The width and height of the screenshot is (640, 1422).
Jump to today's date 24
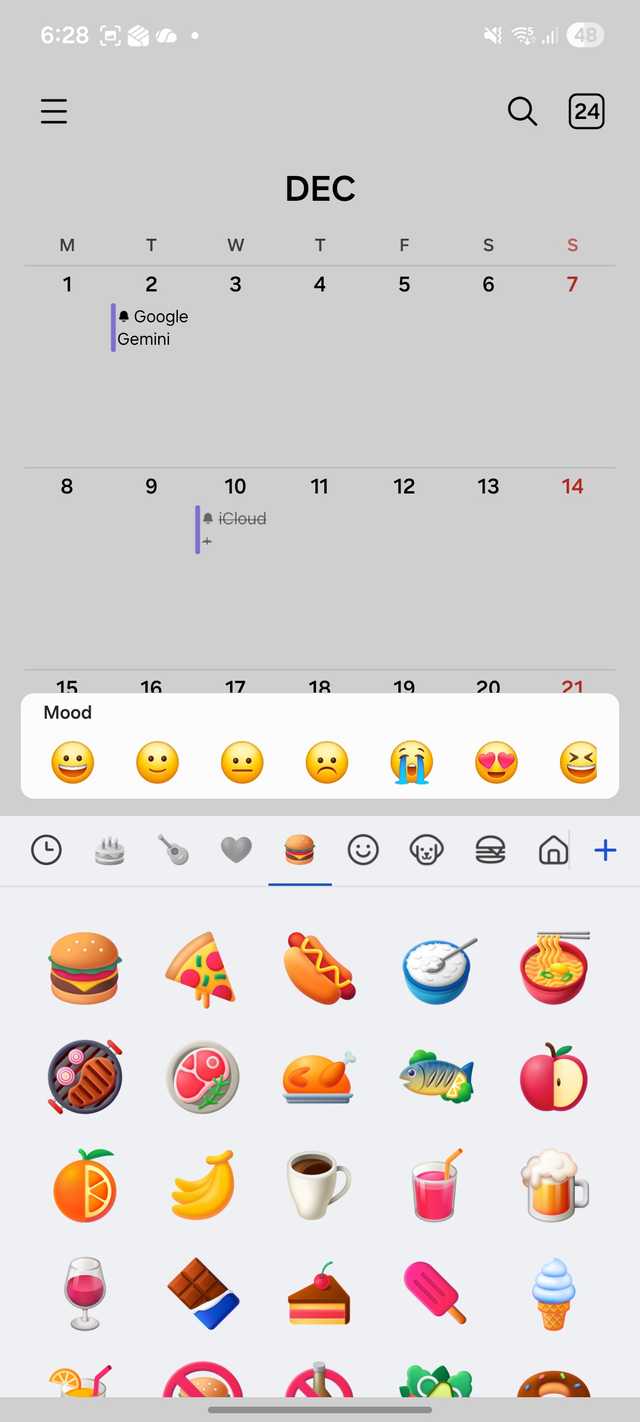click(587, 111)
